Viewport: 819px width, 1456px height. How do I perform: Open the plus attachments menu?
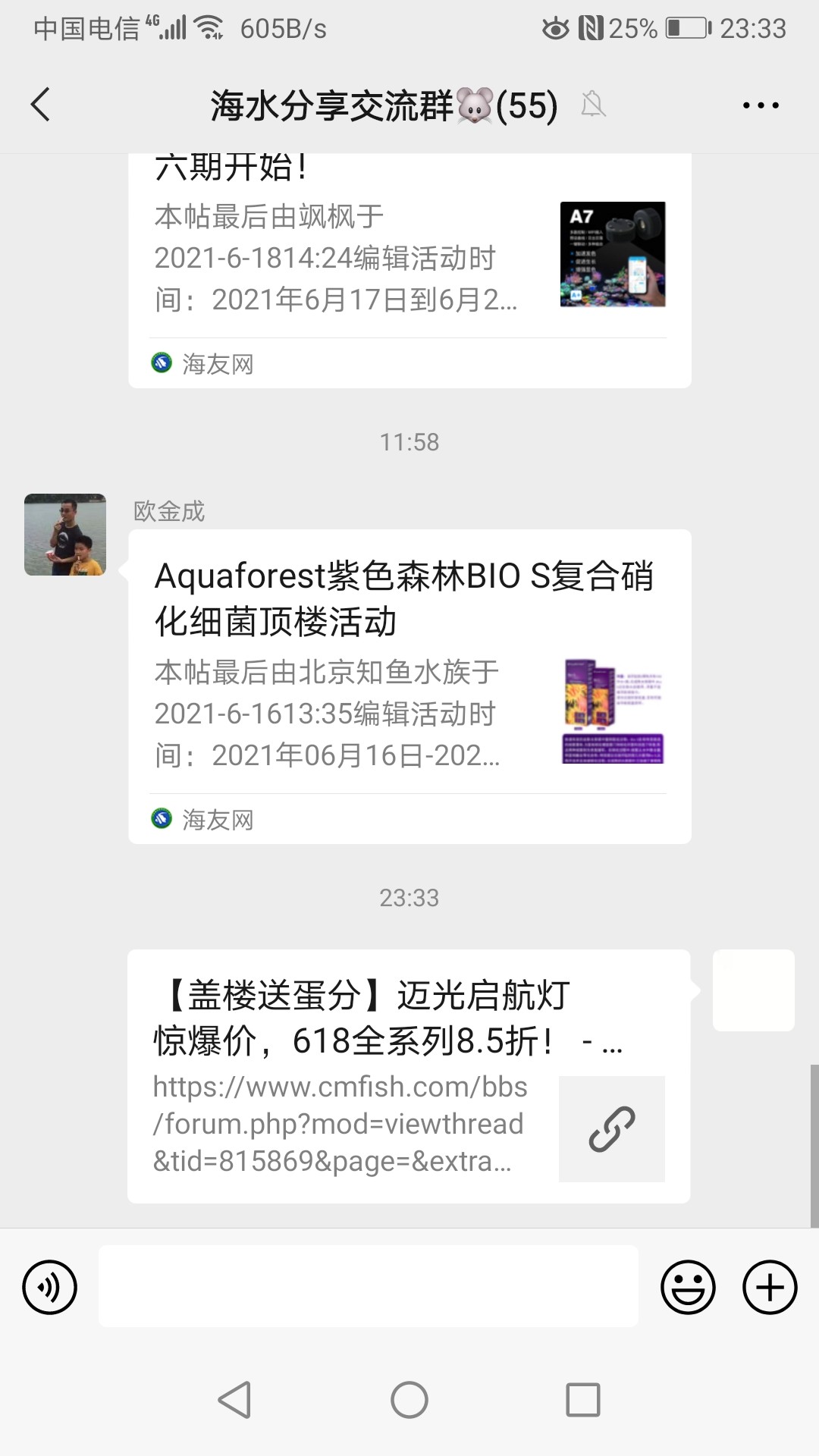769,1287
